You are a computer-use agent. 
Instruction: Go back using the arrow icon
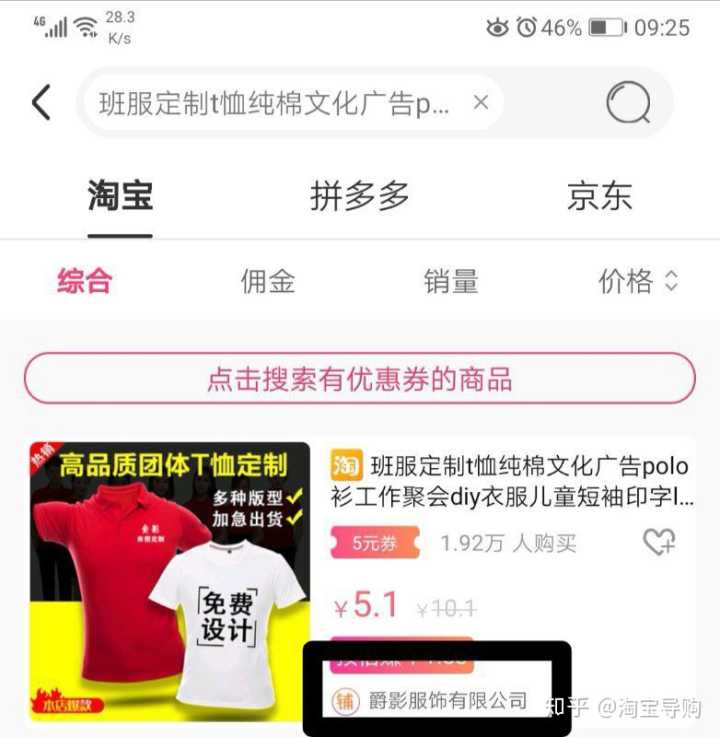[x=41, y=103]
